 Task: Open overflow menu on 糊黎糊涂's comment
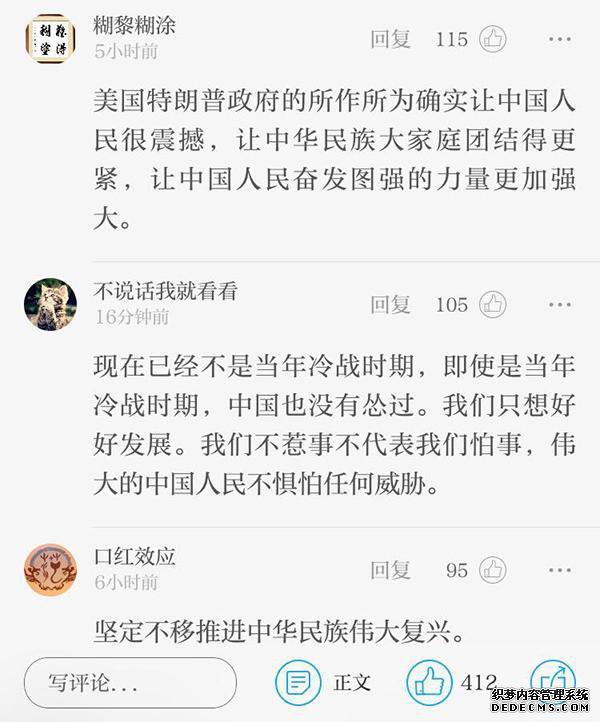pos(559,40)
